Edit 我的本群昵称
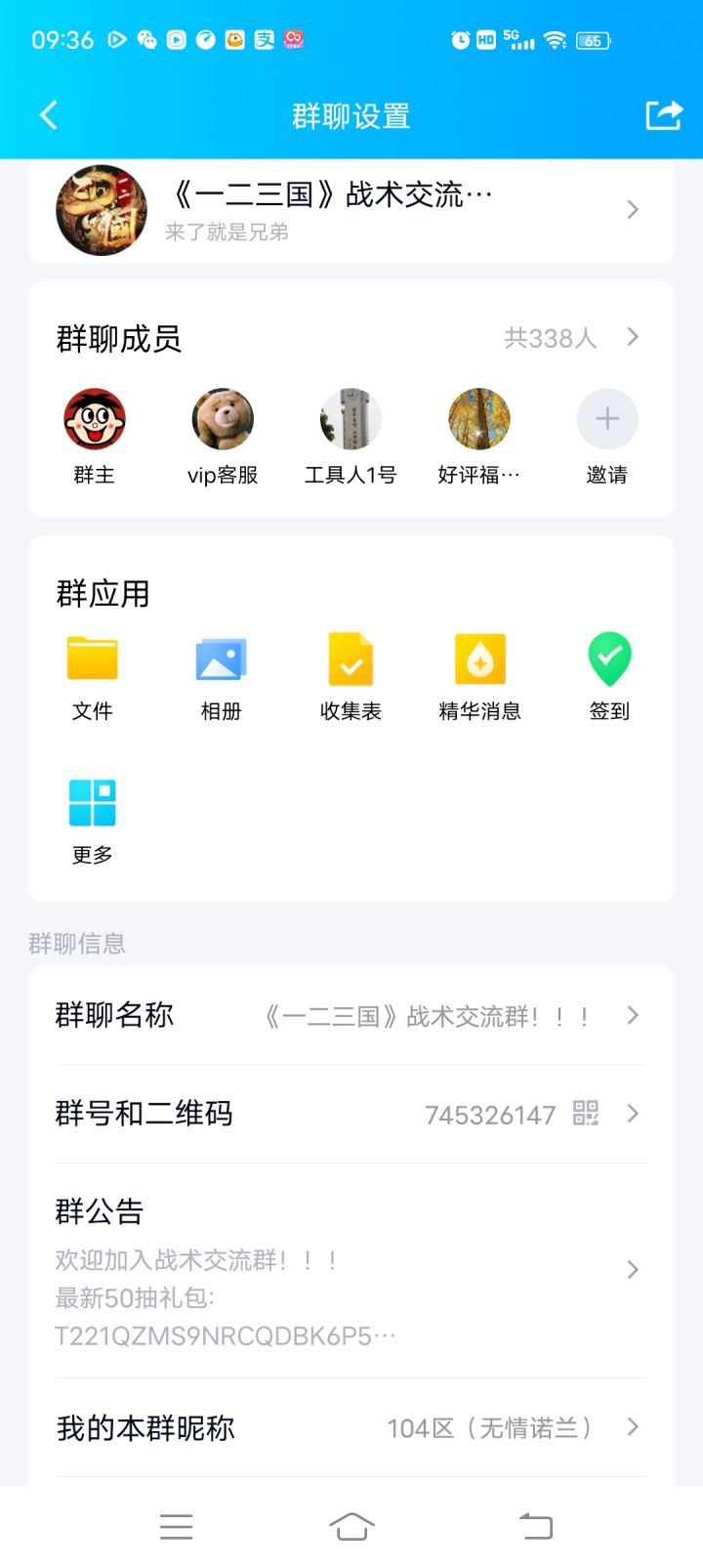703x1568 pixels. coord(351,1428)
